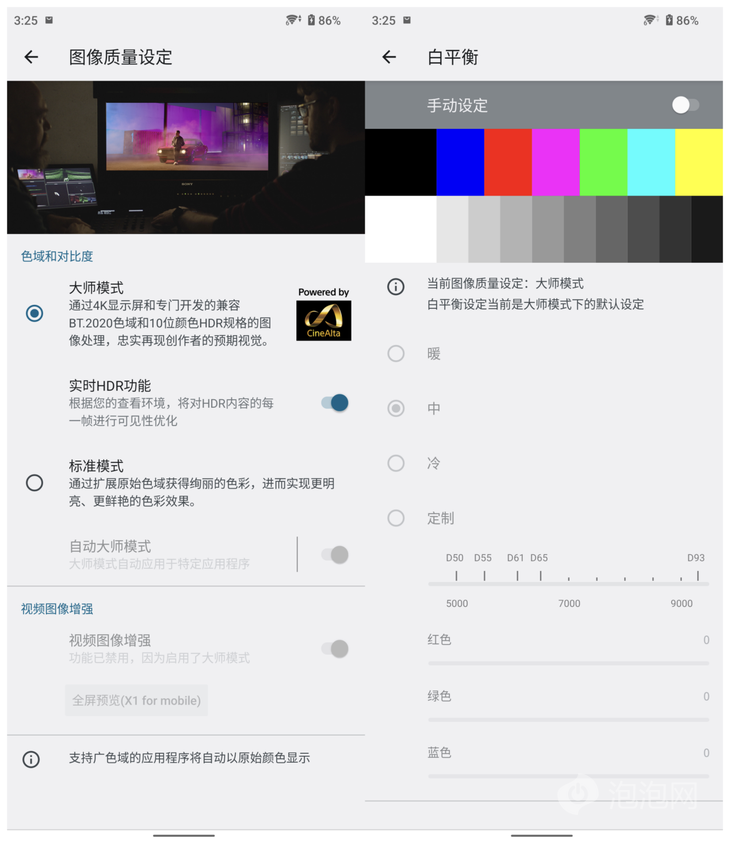The width and height of the screenshot is (730, 850).
Task: Go back from the 白平衡 page
Action: (389, 58)
